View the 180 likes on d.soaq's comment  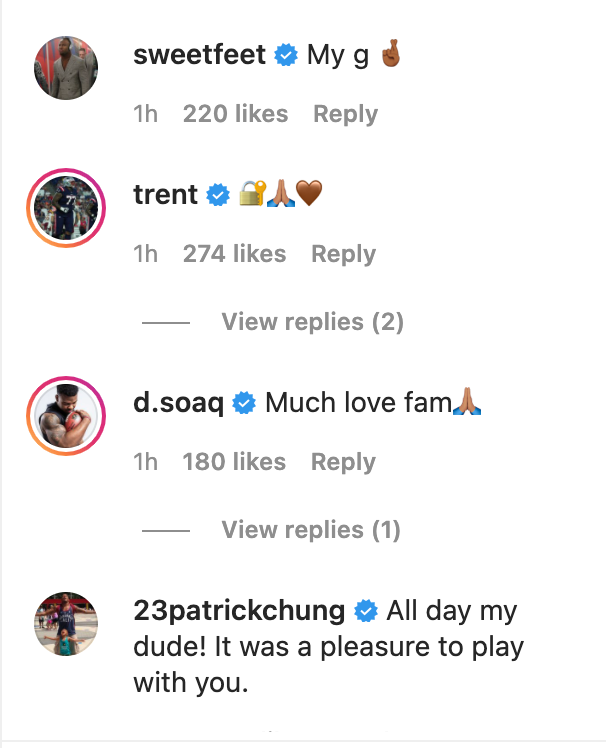pyautogui.click(x=234, y=462)
